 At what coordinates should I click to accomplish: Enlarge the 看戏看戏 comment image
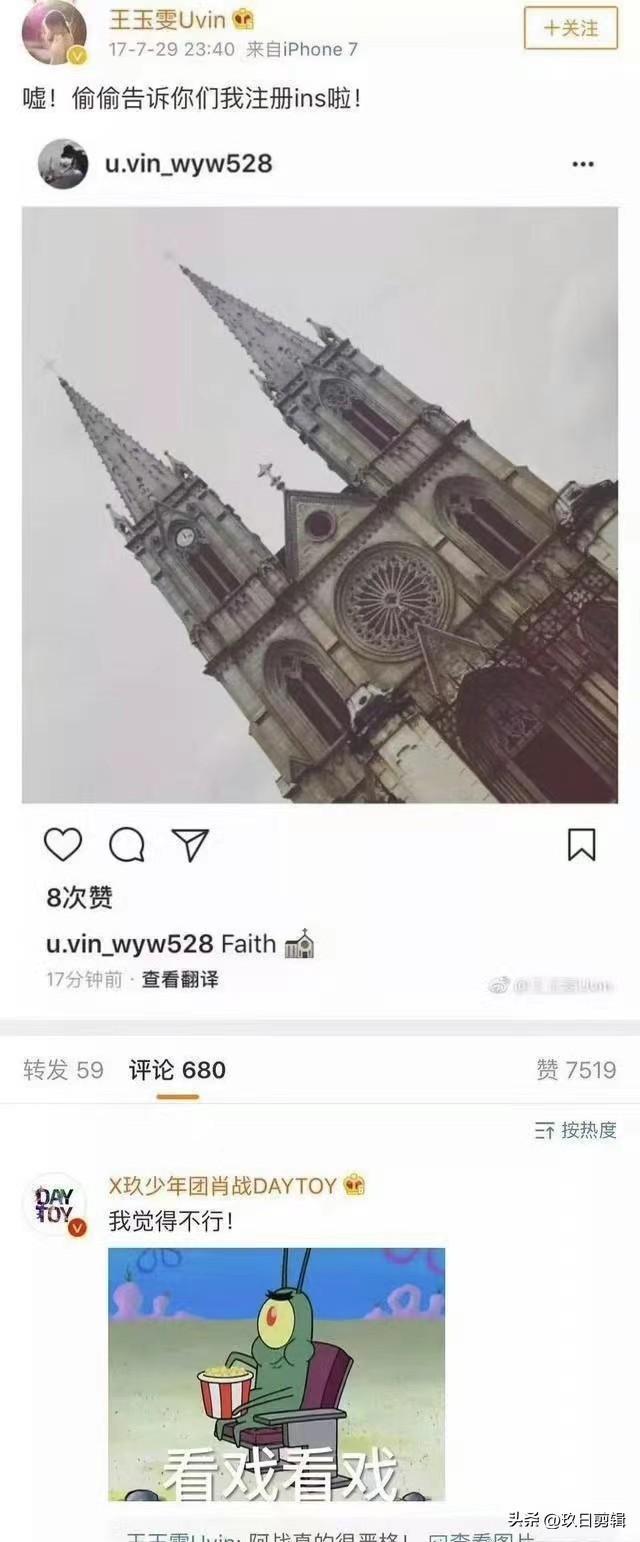point(276,1375)
